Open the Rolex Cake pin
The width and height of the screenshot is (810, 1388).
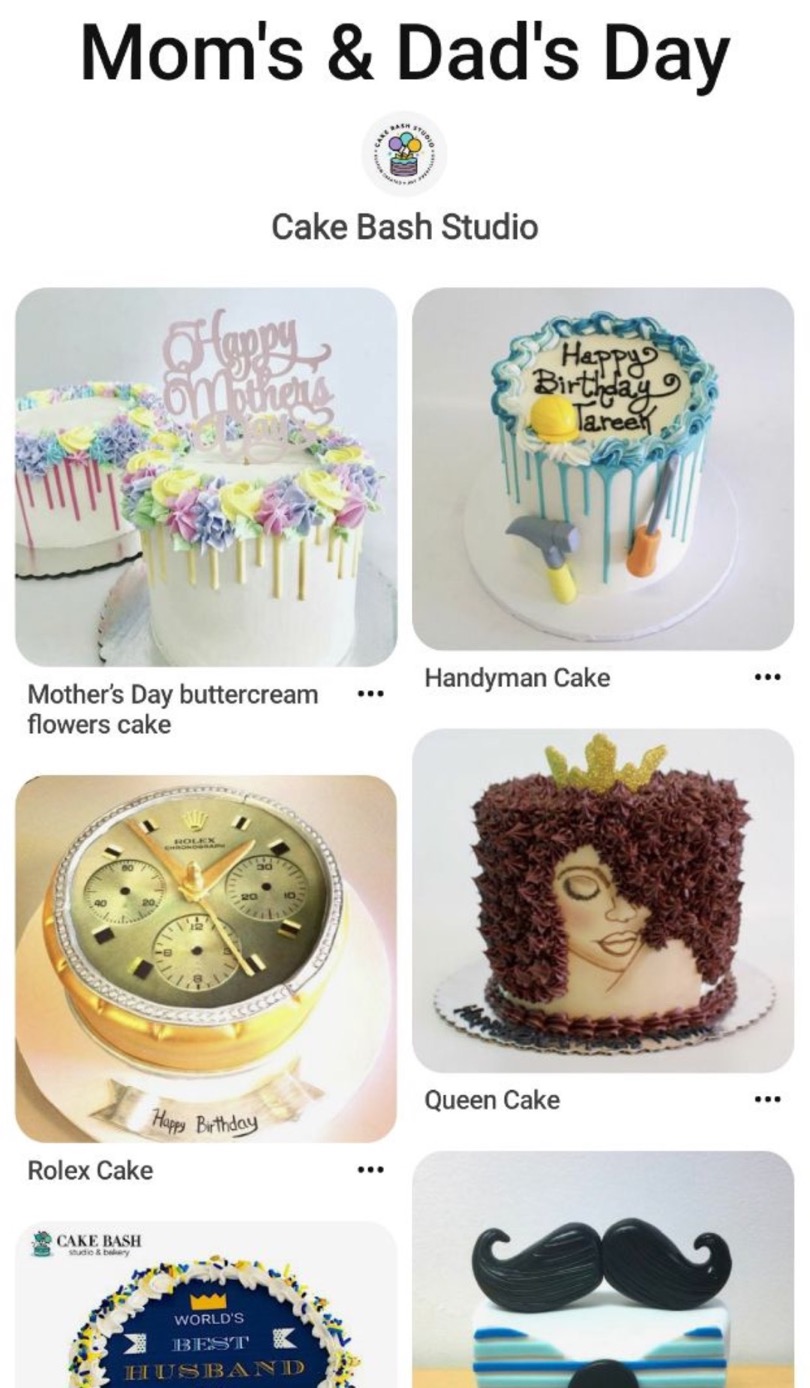pos(206,958)
